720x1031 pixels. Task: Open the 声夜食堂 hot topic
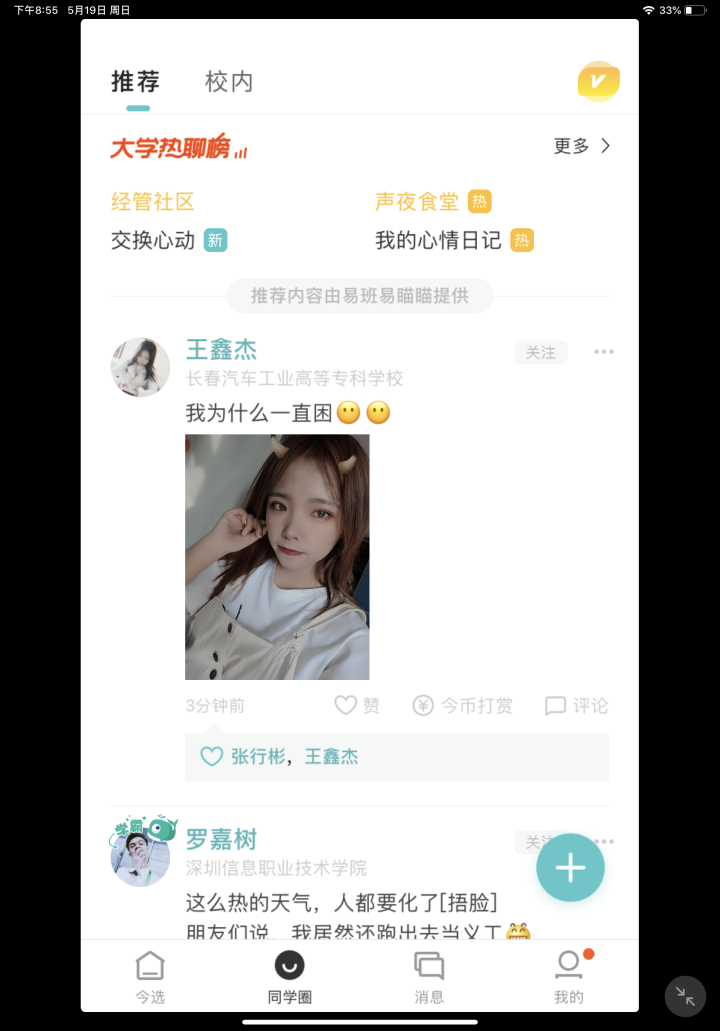pyautogui.click(x=417, y=202)
